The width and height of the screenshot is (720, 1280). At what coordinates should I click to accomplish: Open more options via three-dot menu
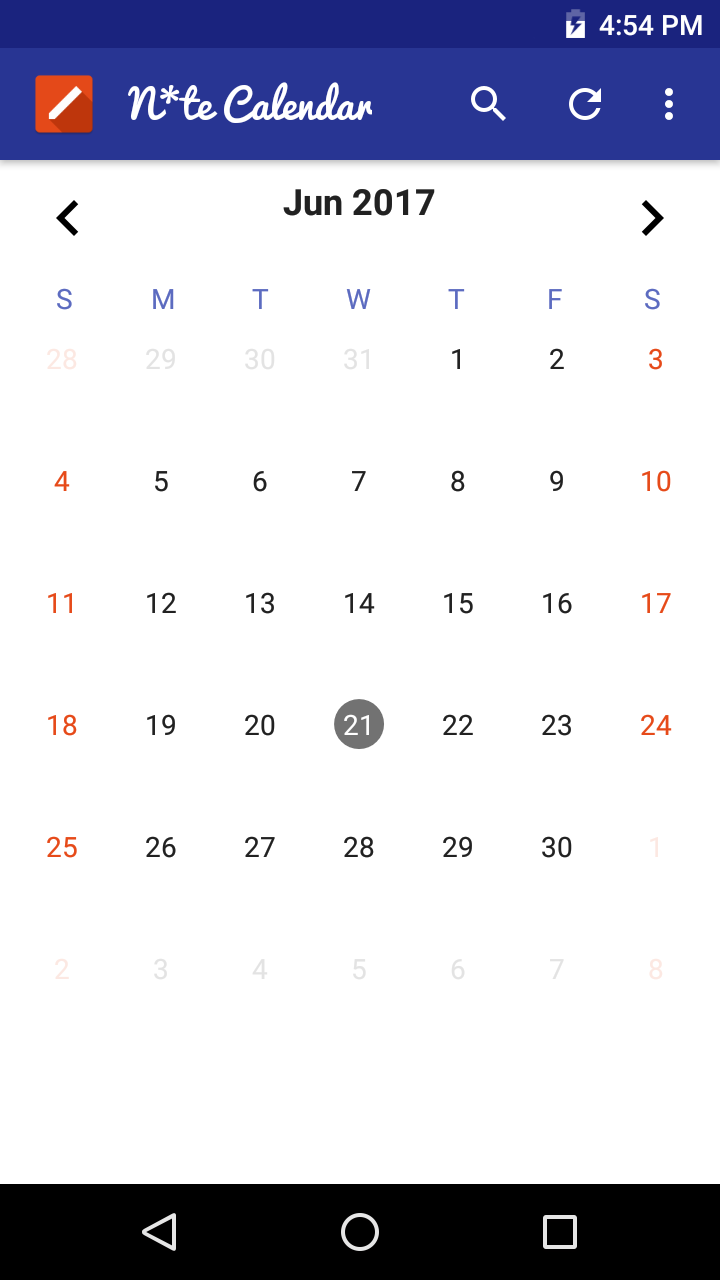tap(668, 103)
